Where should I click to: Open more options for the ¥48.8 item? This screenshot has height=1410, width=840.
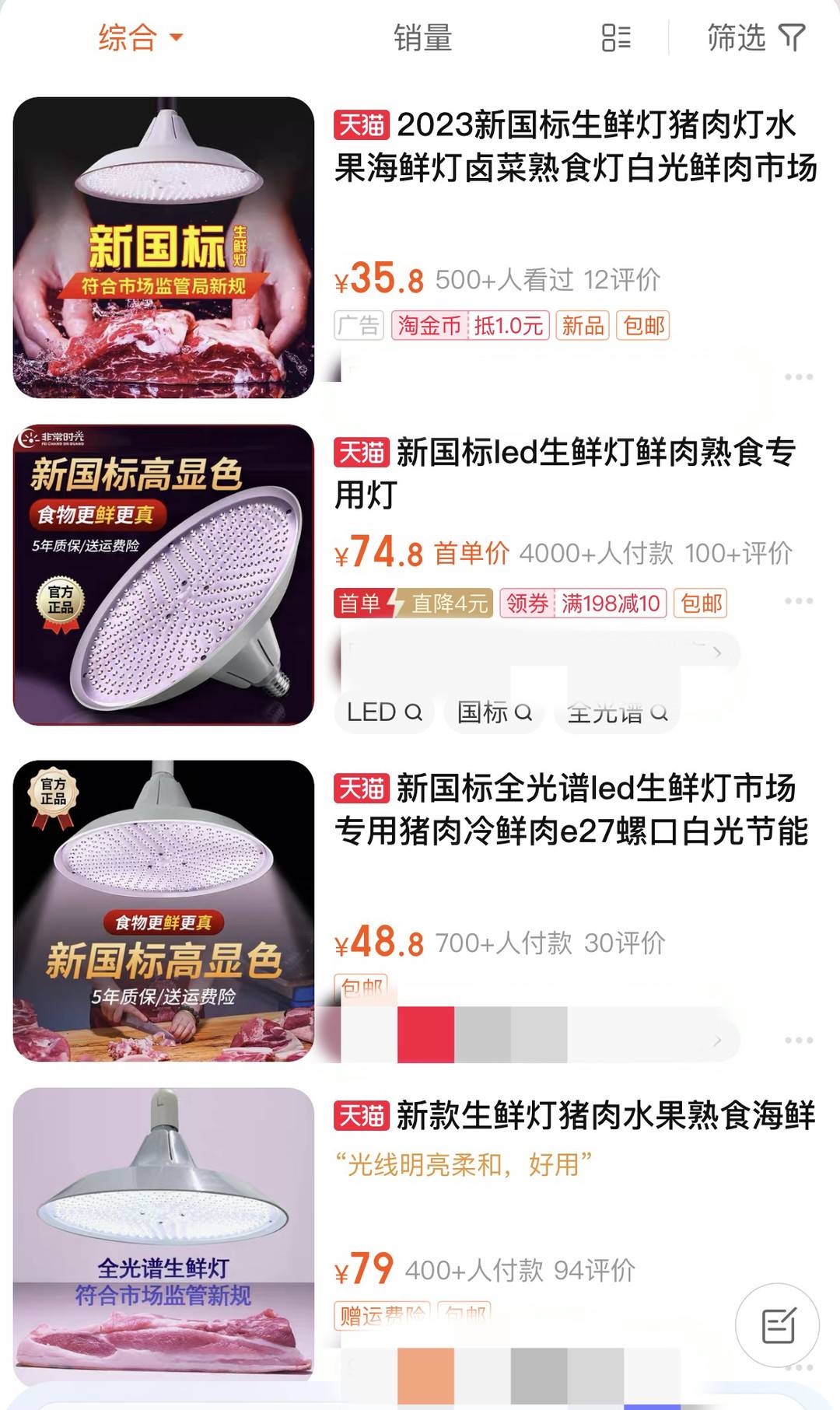click(799, 1040)
